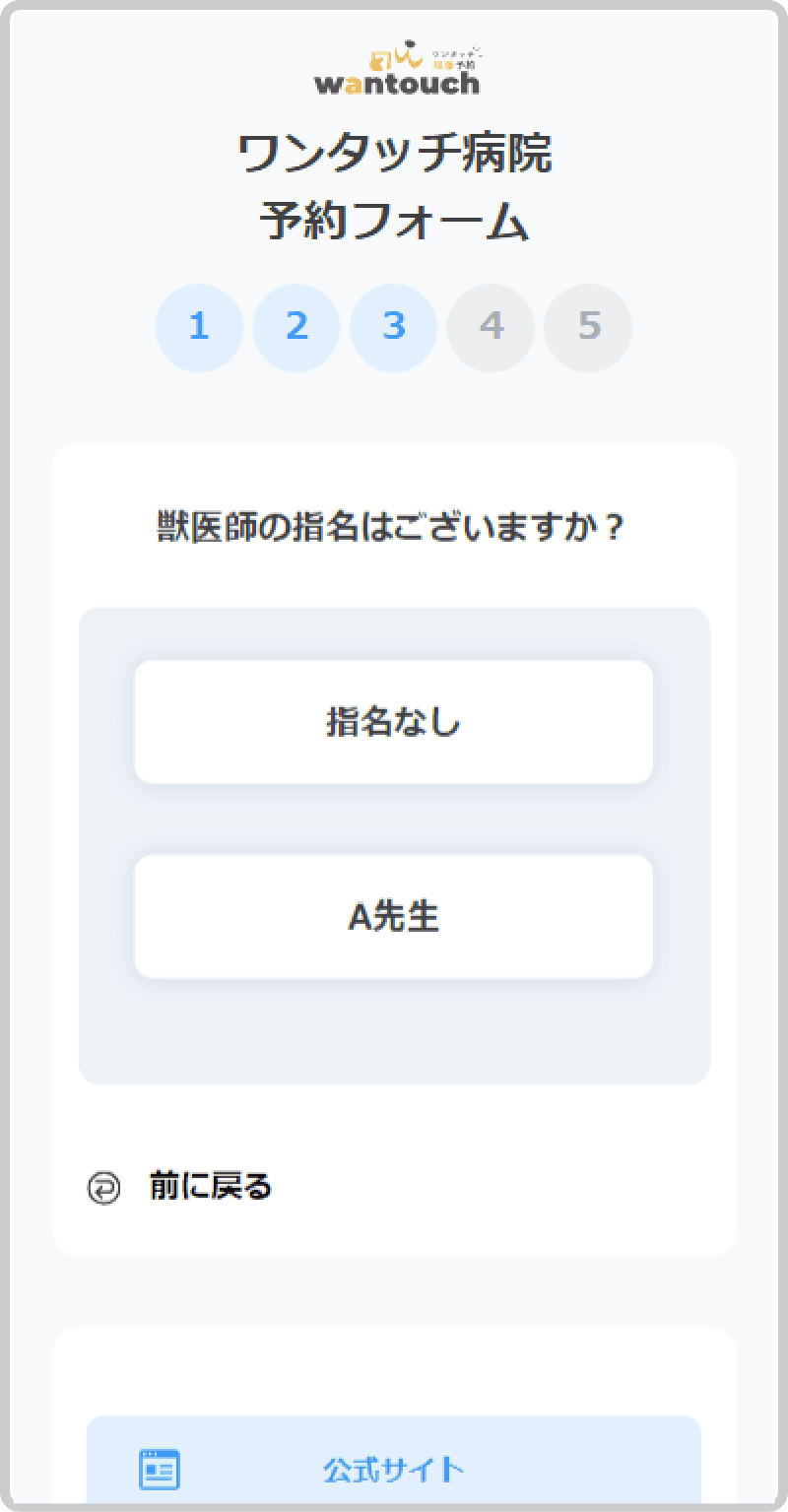The height and width of the screenshot is (1512, 788).
Task: Click the circular back-arrow icon beside 前に戻る
Action: [101, 1186]
